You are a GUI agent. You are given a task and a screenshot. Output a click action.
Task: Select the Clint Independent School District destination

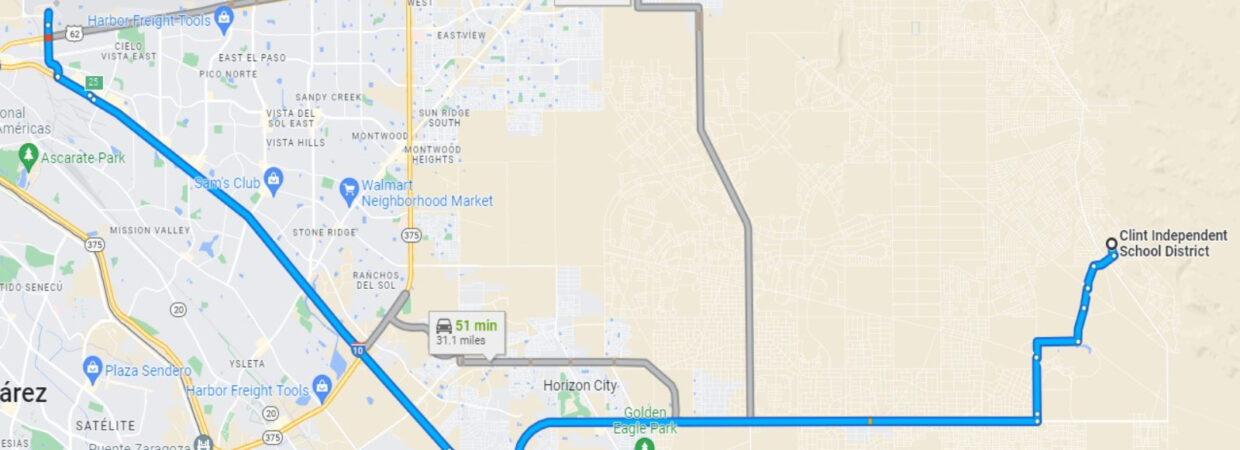pos(1111,243)
